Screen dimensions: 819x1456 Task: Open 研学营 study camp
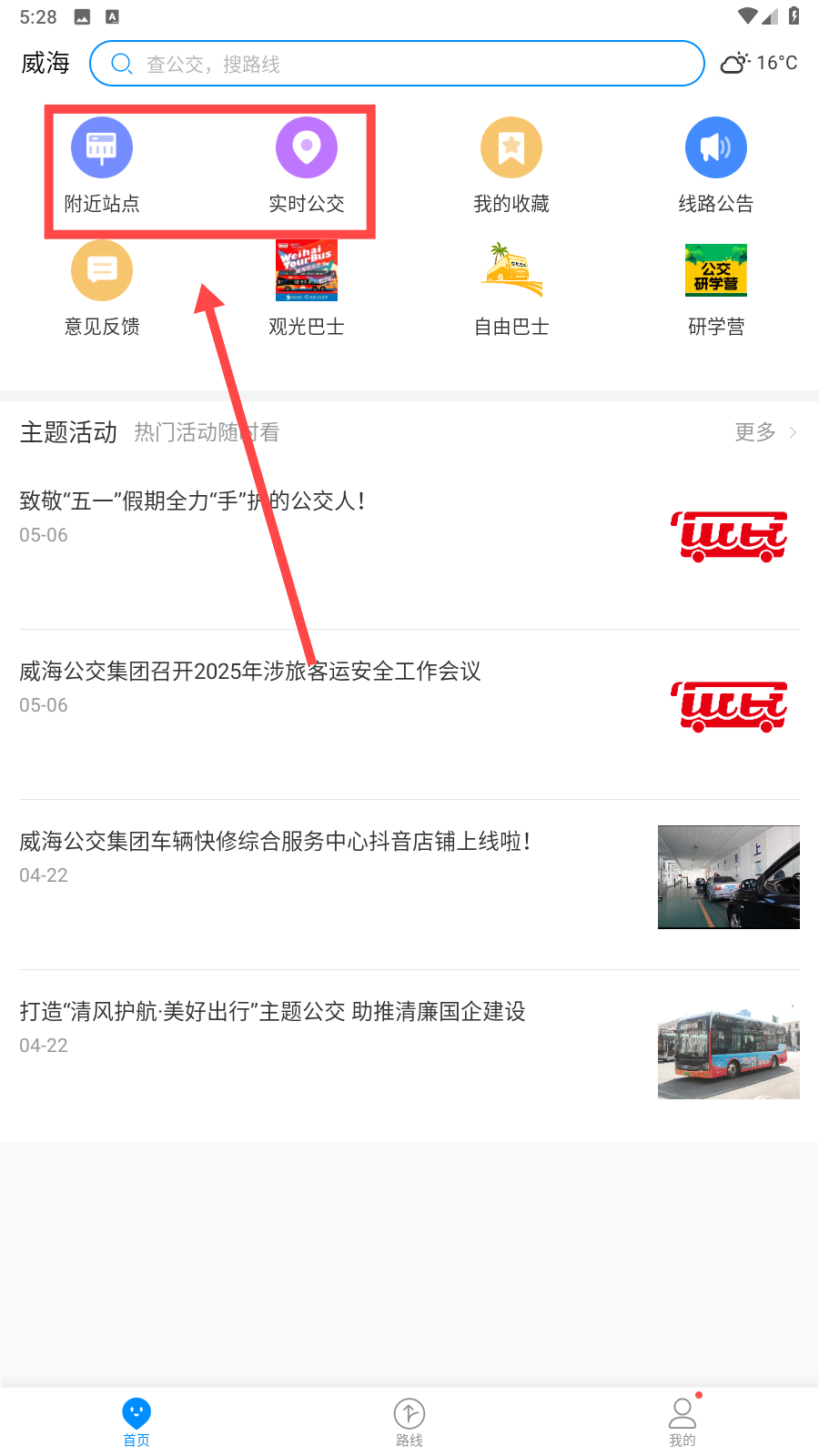716,288
